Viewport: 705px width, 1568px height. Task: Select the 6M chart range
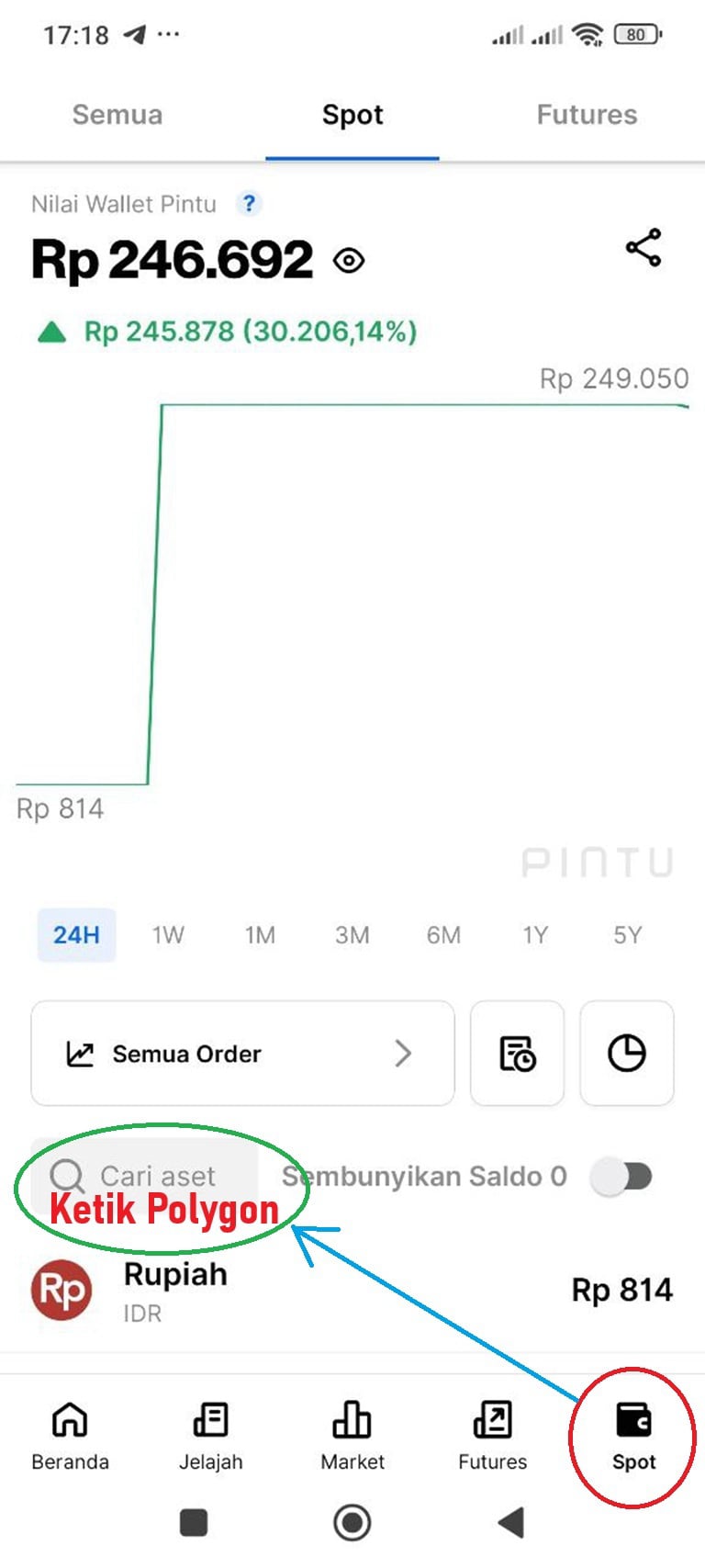pos(443,935)
